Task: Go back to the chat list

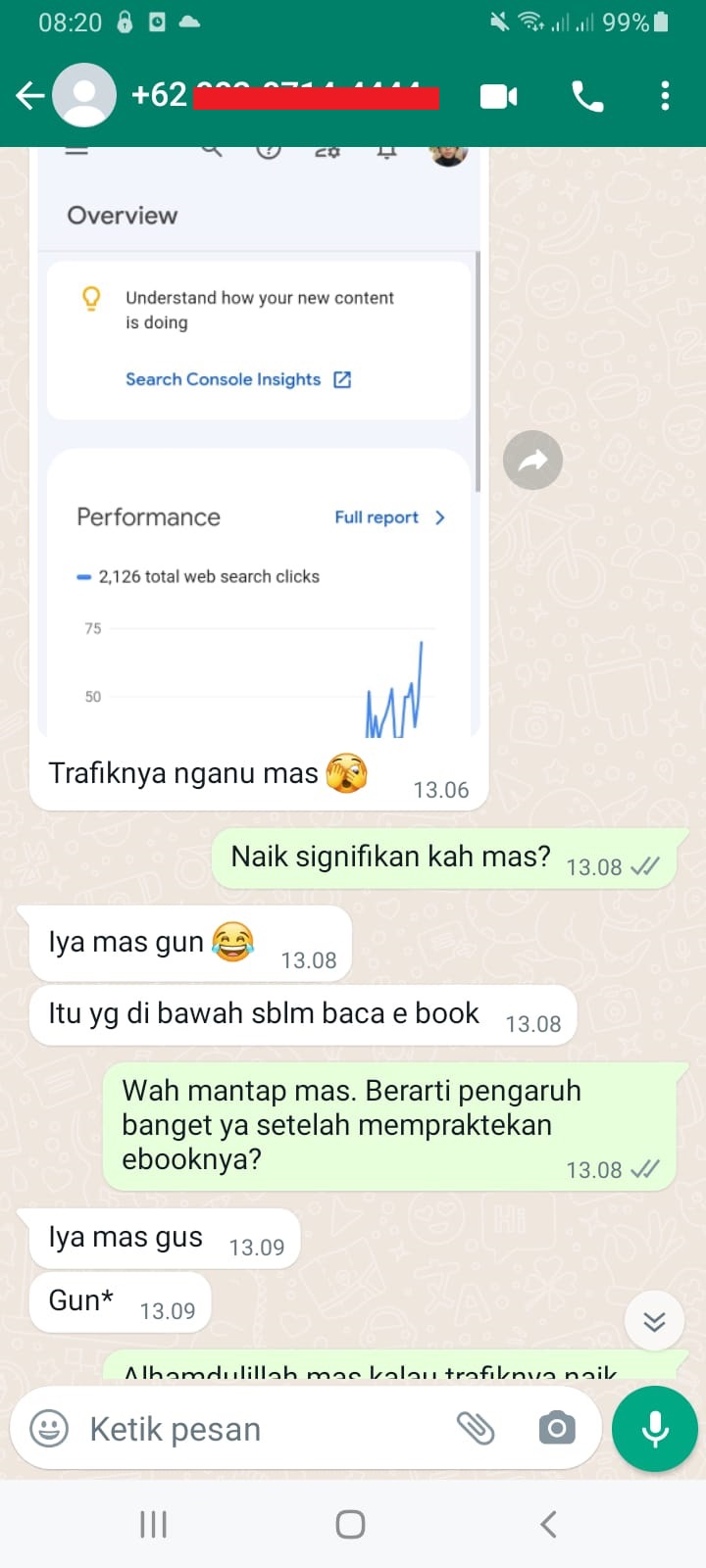Action: pyautogui.click(x=29, y=95)
